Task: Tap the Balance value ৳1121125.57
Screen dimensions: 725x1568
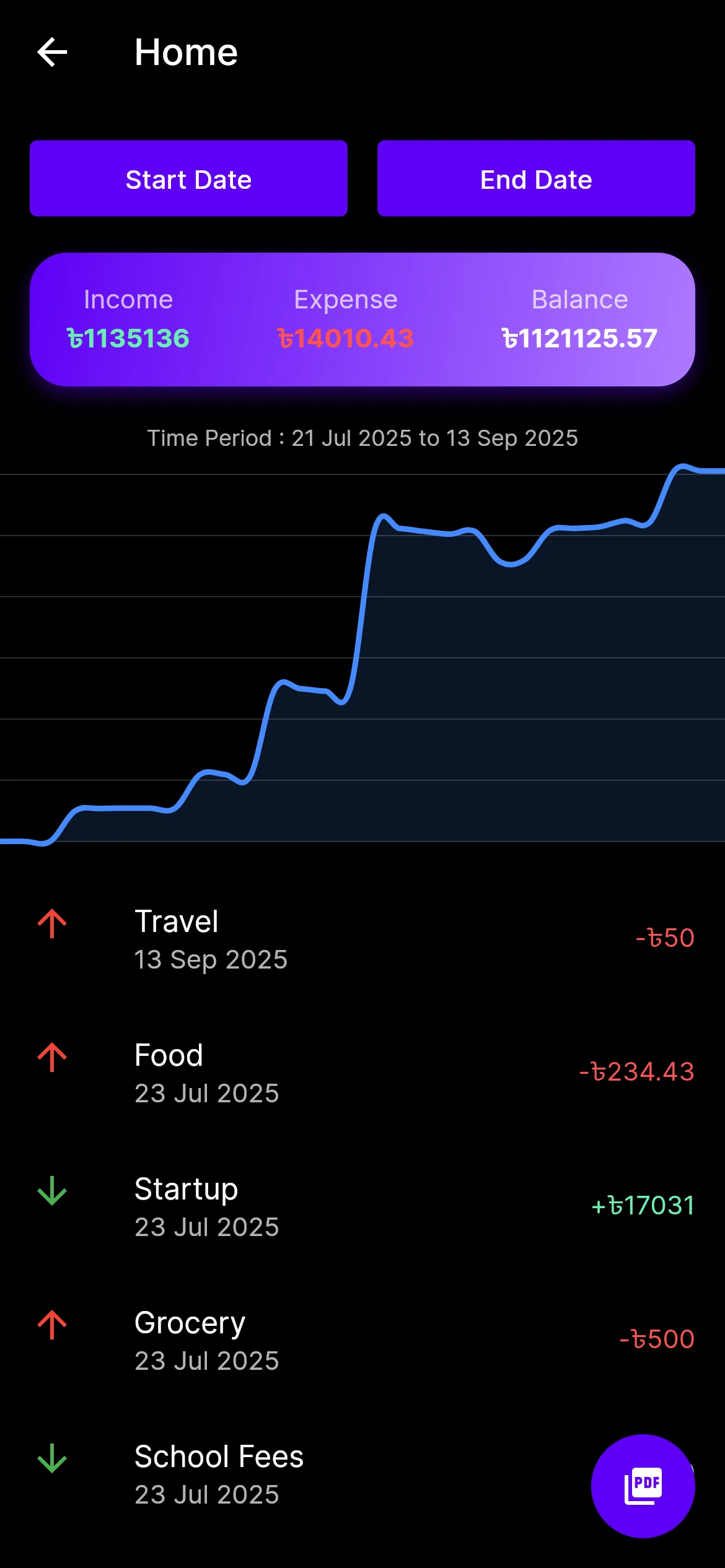Action: (x=581, y=338)
